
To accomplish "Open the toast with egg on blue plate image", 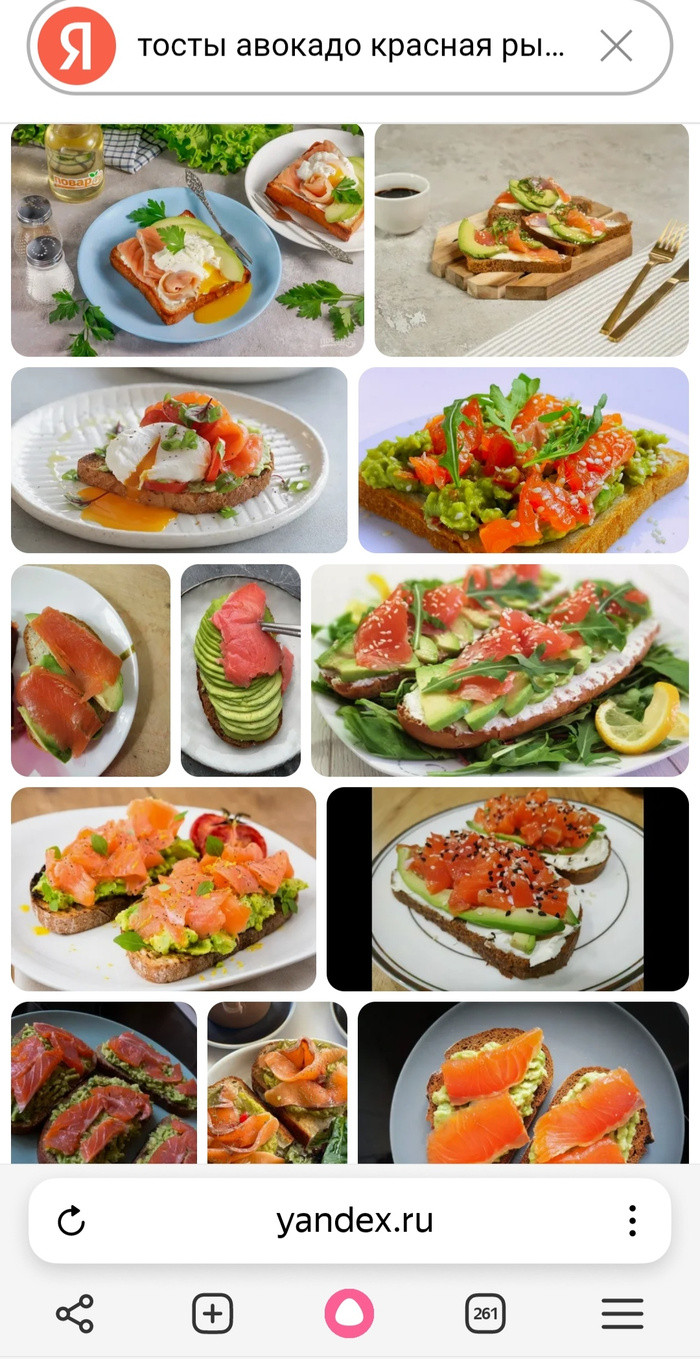I will click(187, 240).
